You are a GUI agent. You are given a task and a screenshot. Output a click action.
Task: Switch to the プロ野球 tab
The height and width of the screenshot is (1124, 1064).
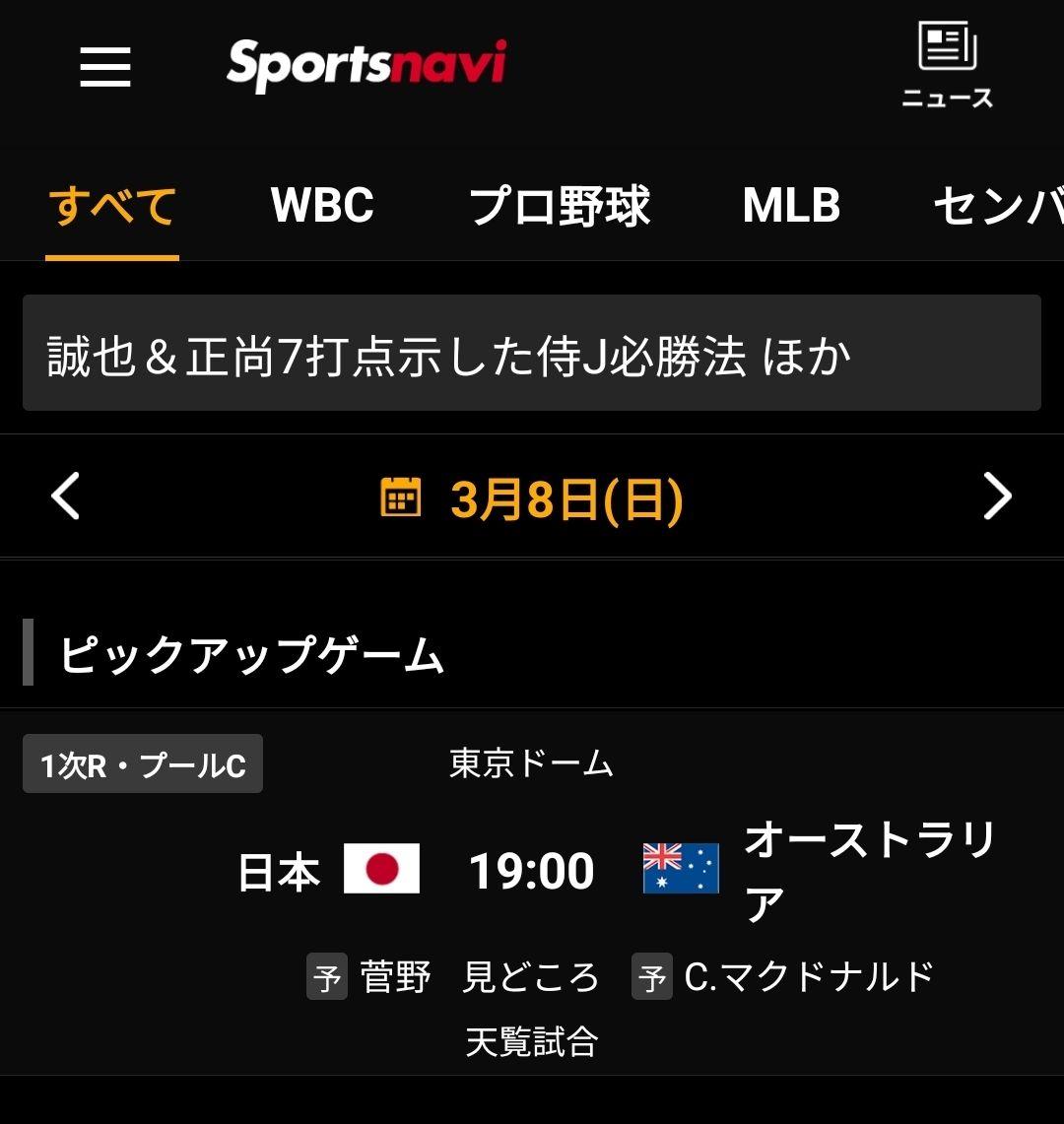tap(559, 206)
